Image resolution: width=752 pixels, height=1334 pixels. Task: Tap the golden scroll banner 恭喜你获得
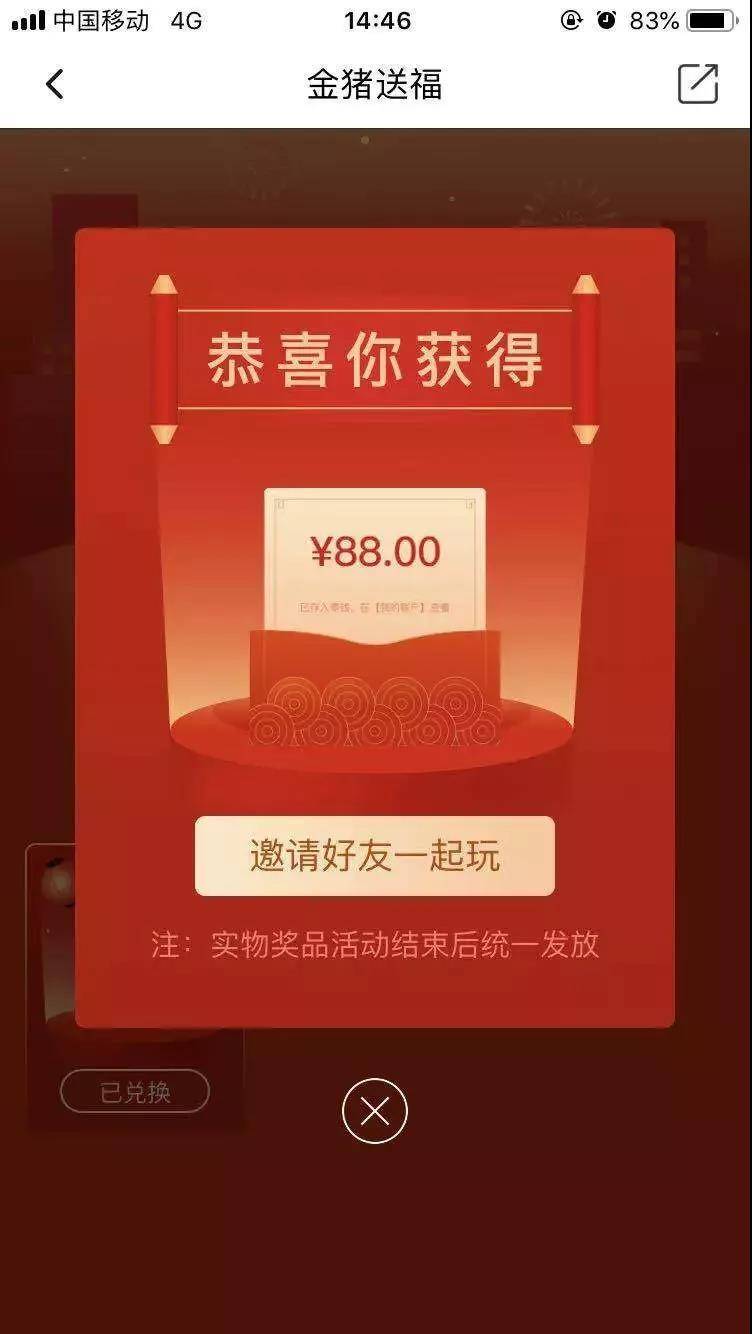(376, 358)
